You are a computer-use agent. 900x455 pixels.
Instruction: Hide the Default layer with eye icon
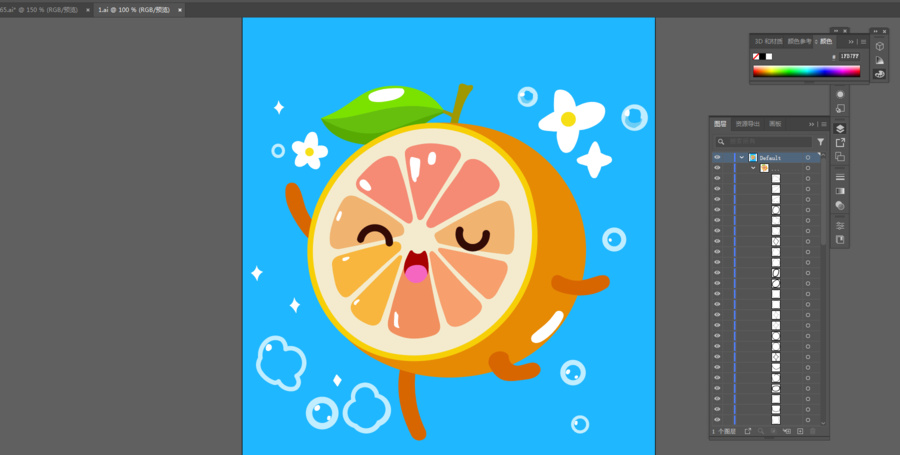point(717,157)
